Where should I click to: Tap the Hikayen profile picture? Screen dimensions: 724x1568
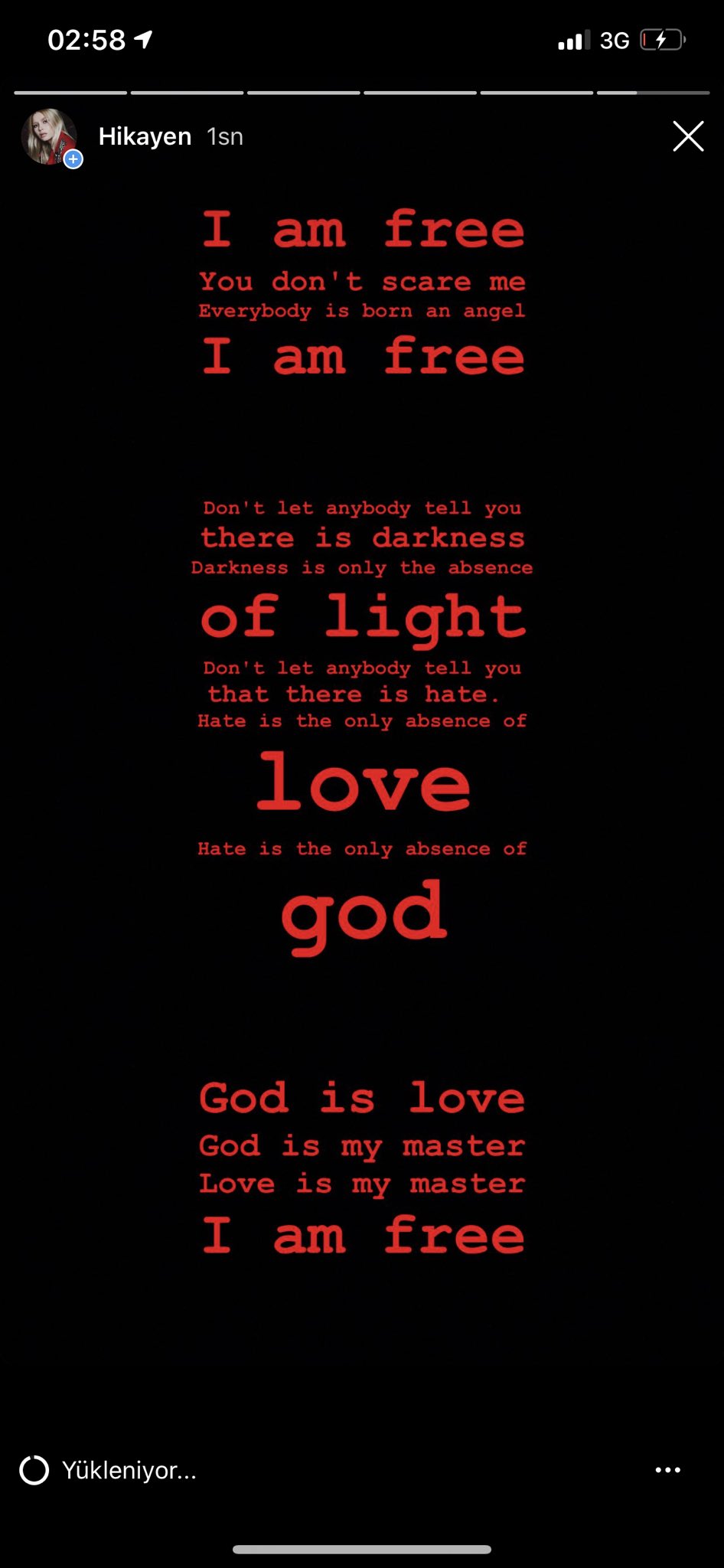pos(50,137)
